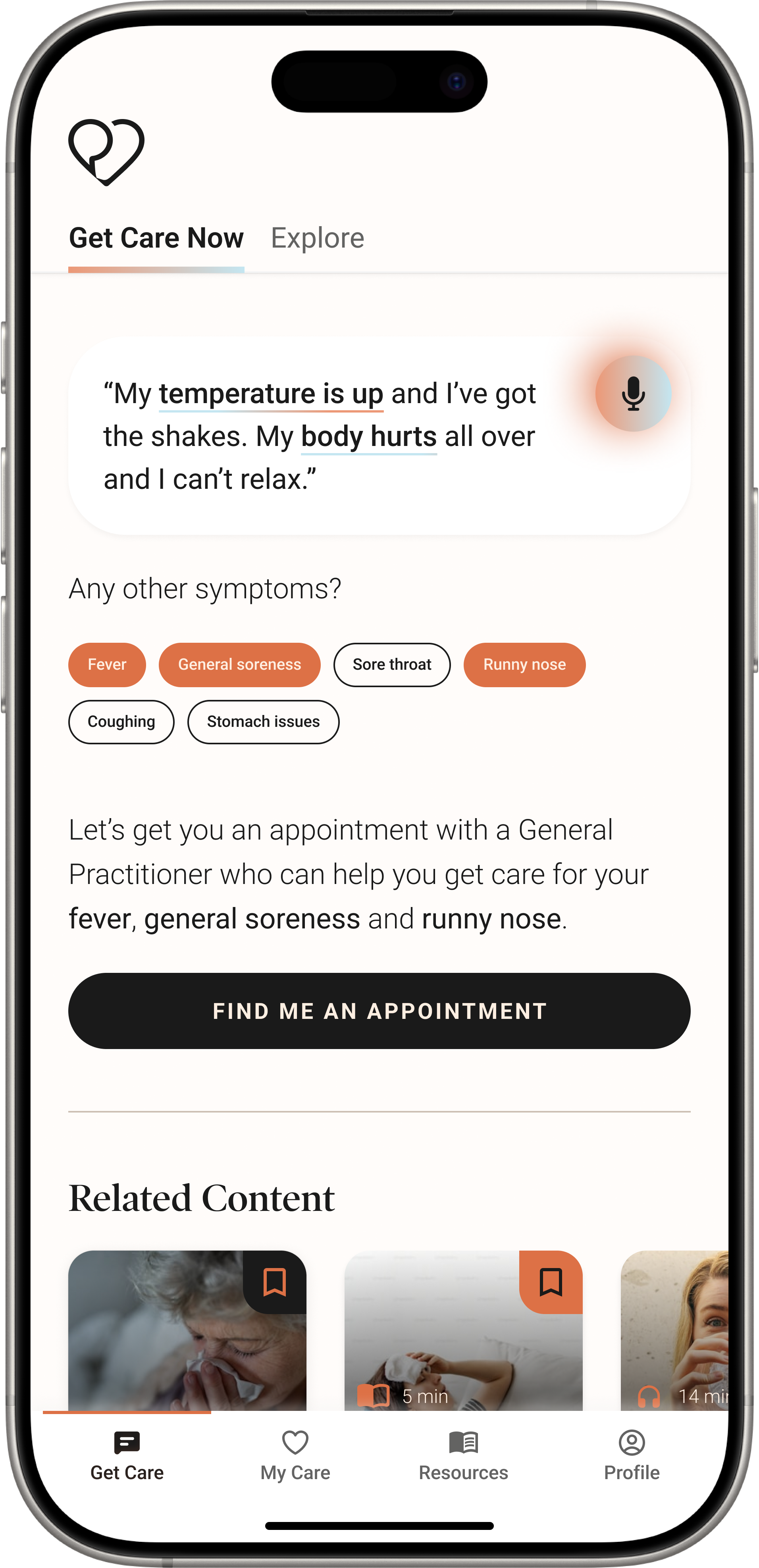
Task: Go to the My Care tab
Action: pyautogui.click(x=295, y=1456)
